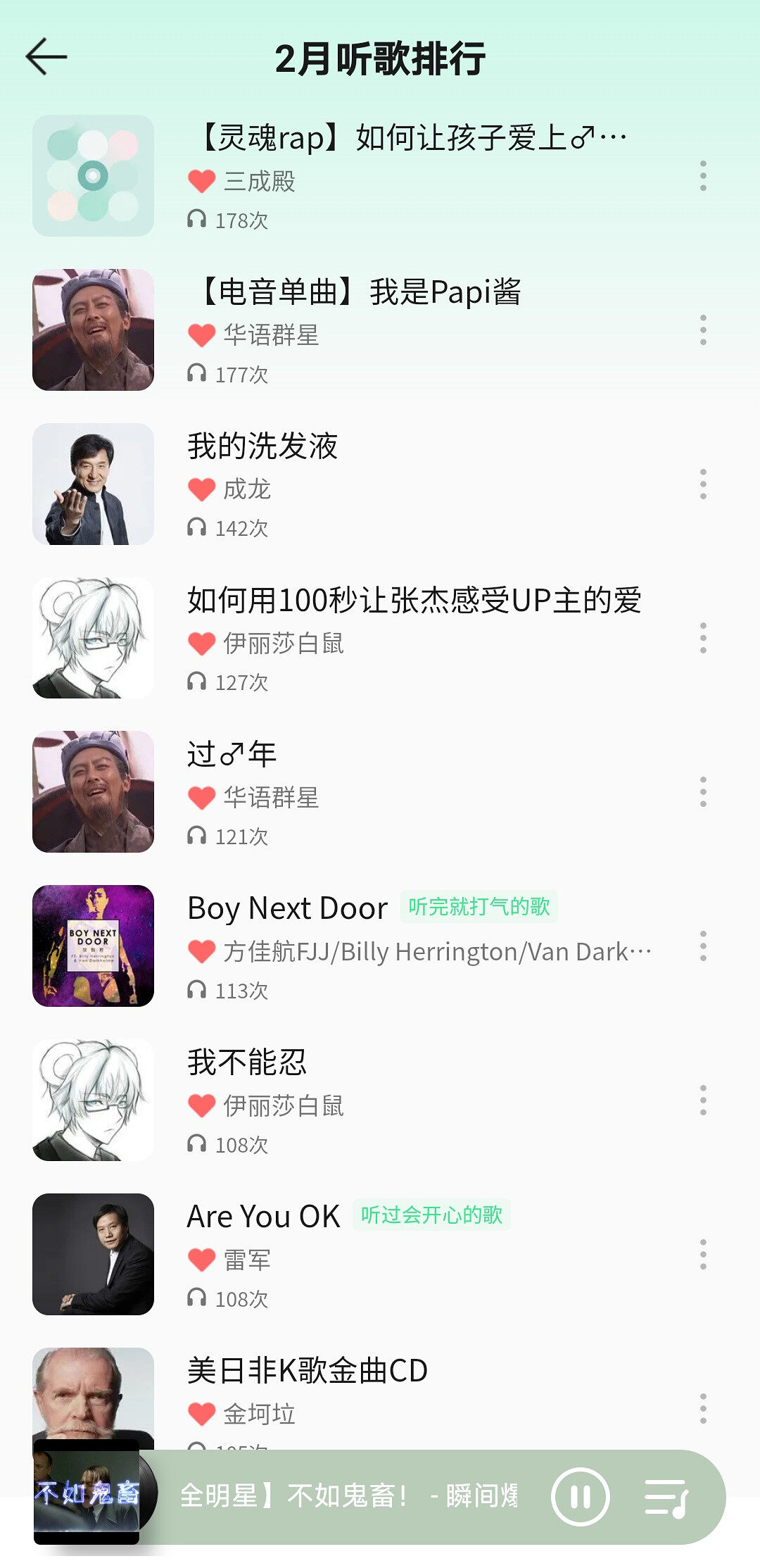This screenshot has width=760, height=1568.
Task: Open more options for Boy Next Door
Action: point(702,946)
